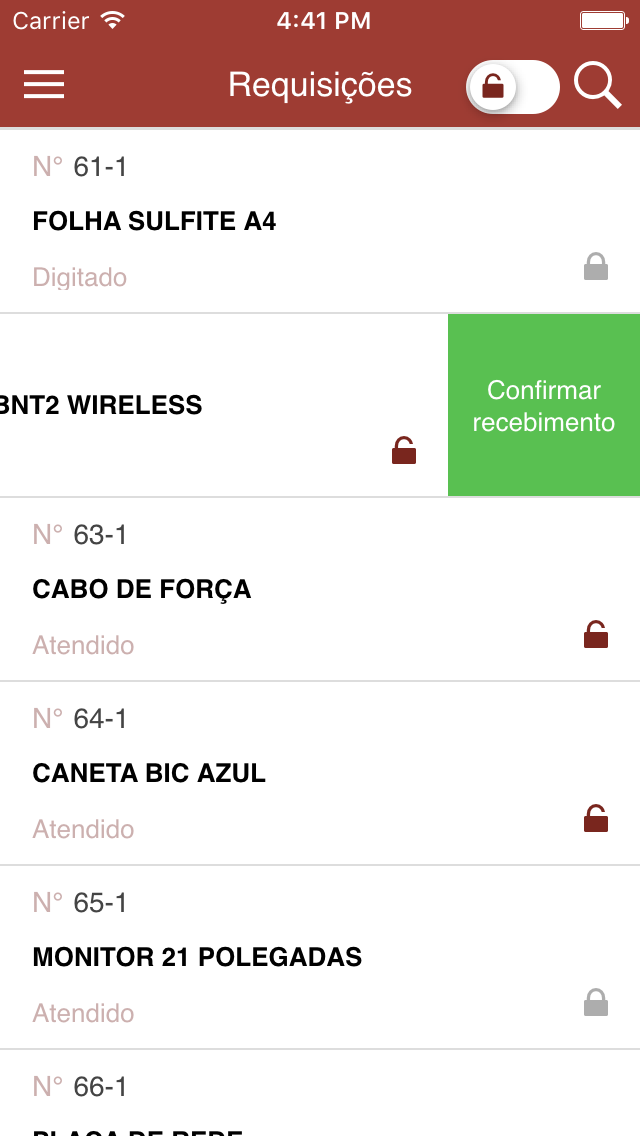Open requisition 65-1 Monitor 21 Polegadas
Viewport: 640px width, 1136px height.
point(320,958)
